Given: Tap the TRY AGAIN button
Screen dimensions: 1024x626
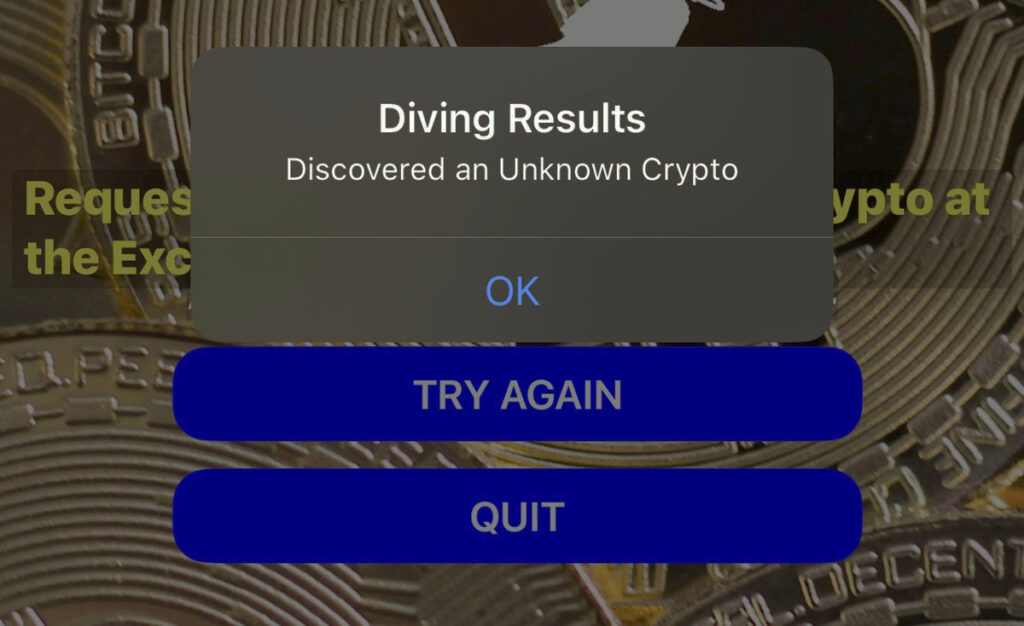Looking at the screenshot, I should [x=517, y=395].
